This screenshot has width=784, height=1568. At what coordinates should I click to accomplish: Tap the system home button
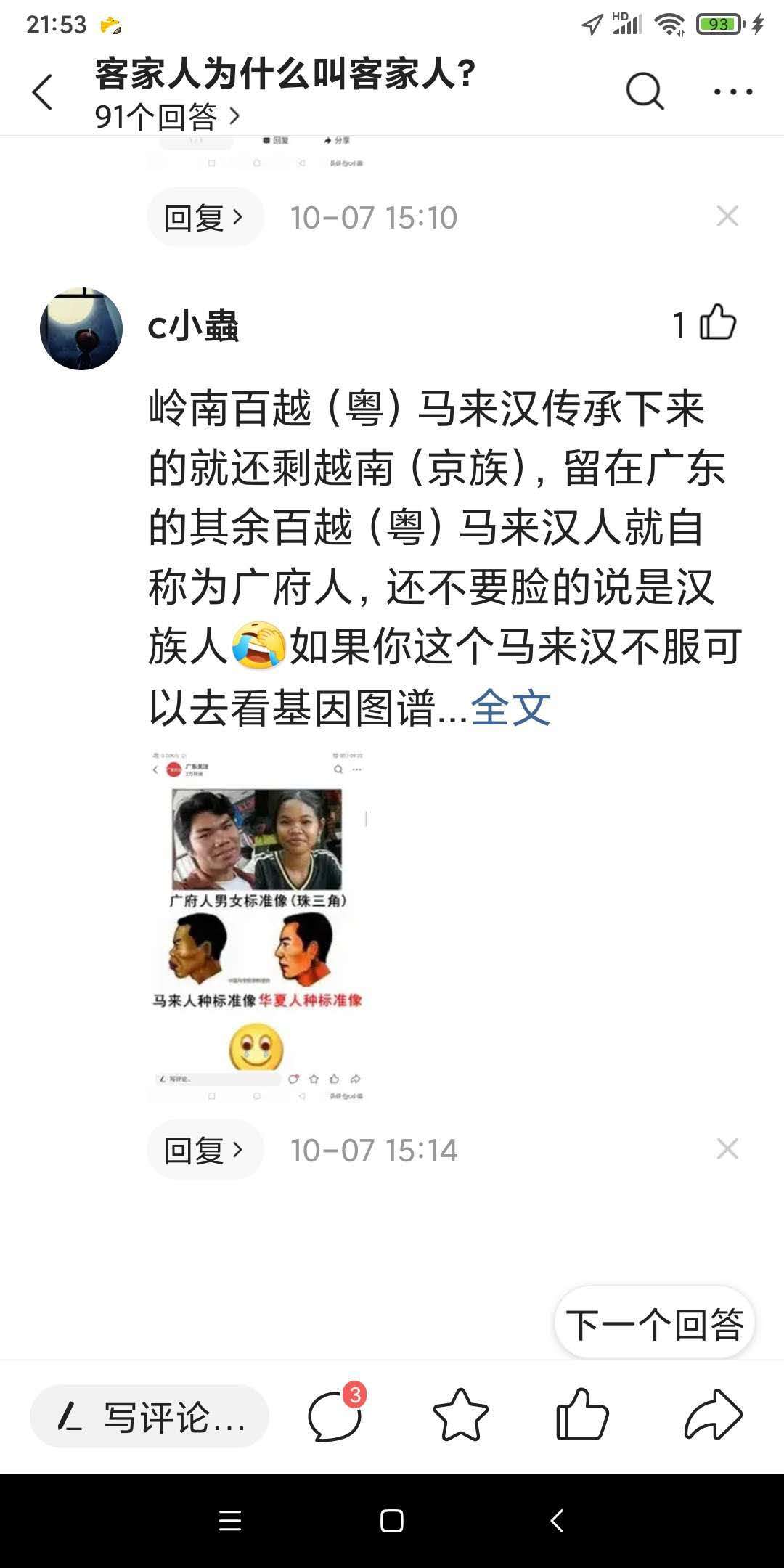point(392,1521)
